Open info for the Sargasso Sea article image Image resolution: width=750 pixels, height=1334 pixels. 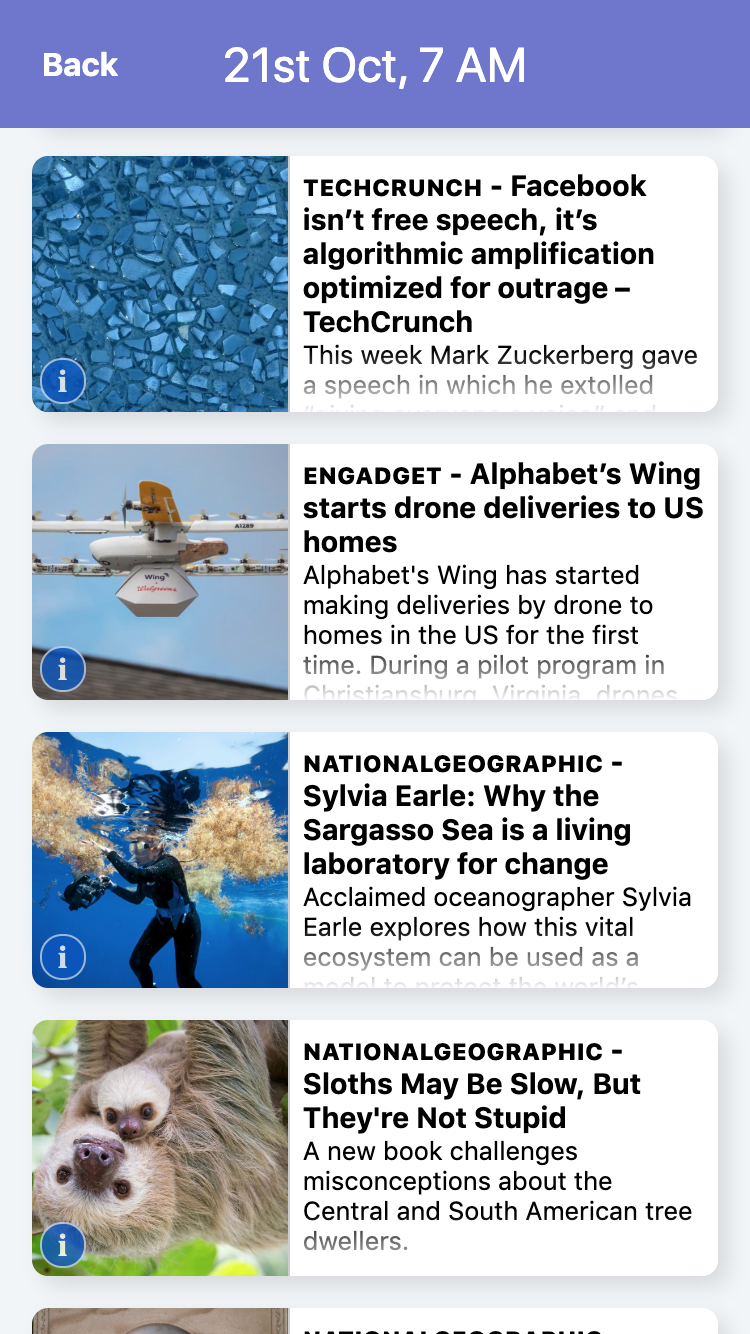[x=62, y=956]
